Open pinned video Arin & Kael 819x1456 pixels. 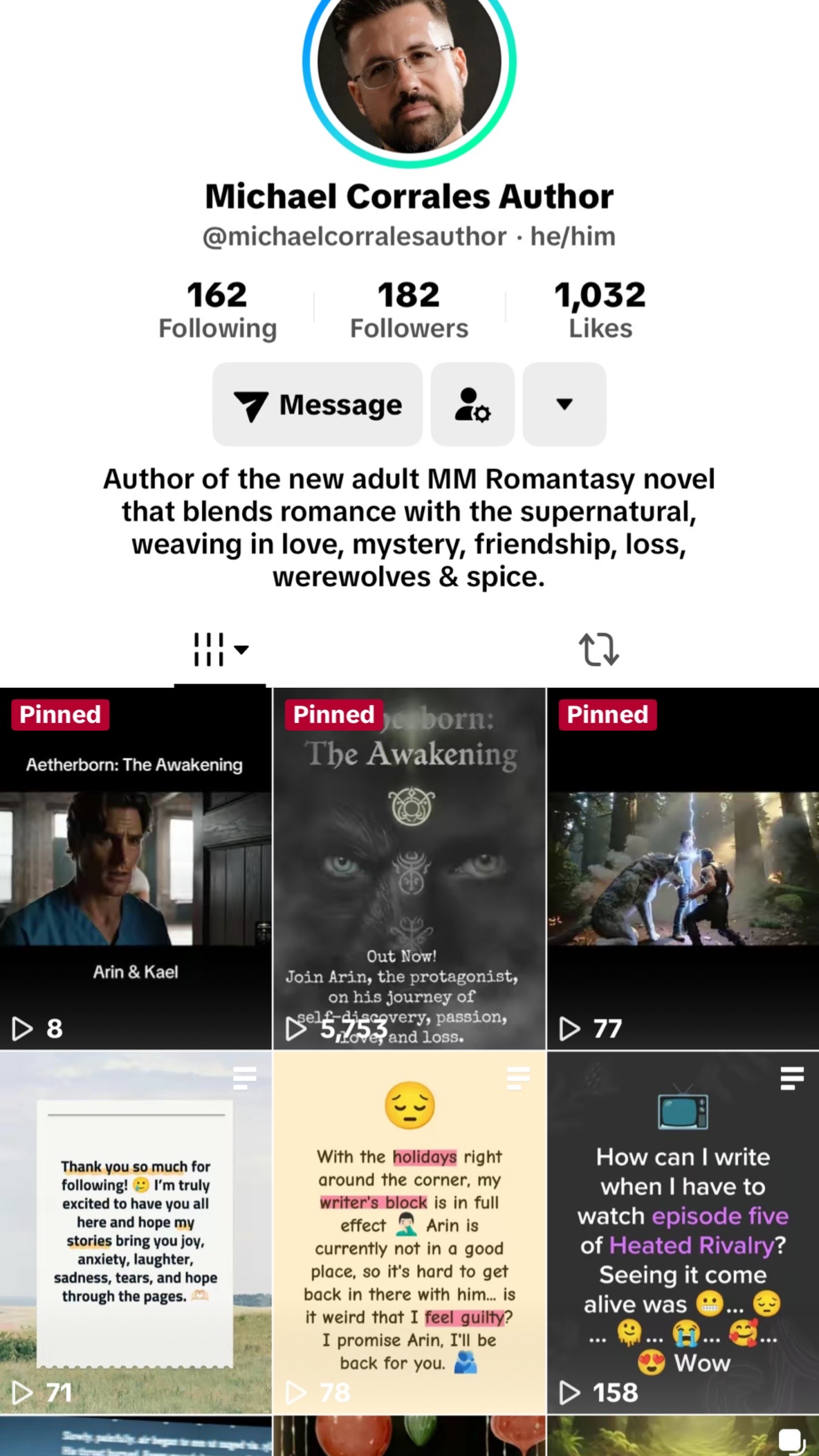pyautogui.click(x=136, y=868)
